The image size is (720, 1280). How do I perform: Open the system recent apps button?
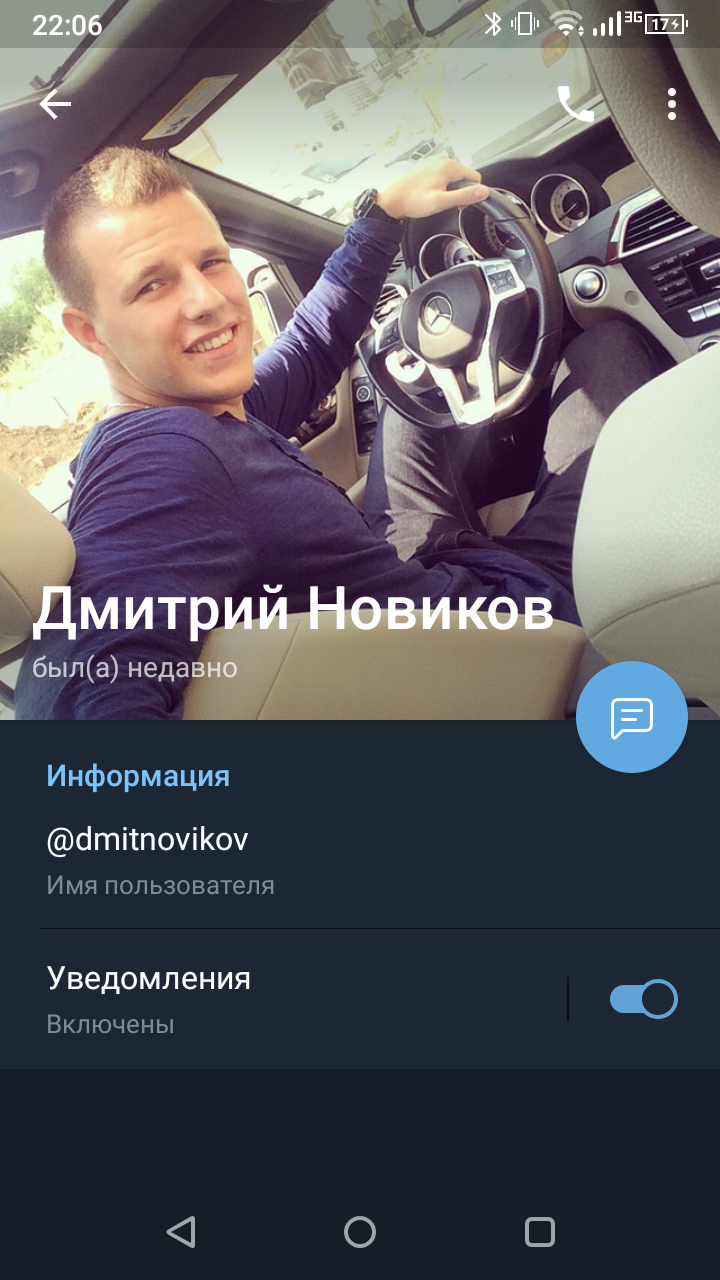(540, 1232)
